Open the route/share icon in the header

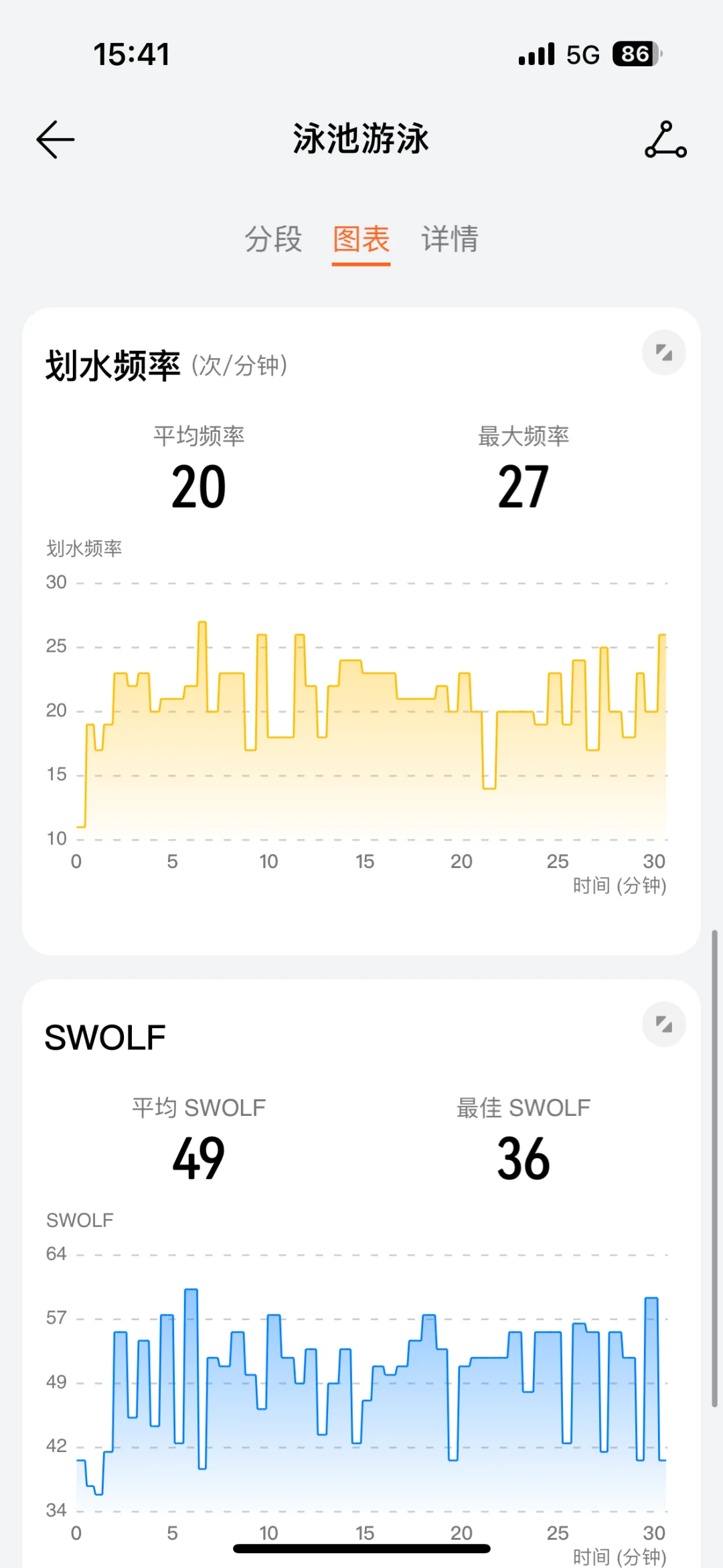(665, 139)
